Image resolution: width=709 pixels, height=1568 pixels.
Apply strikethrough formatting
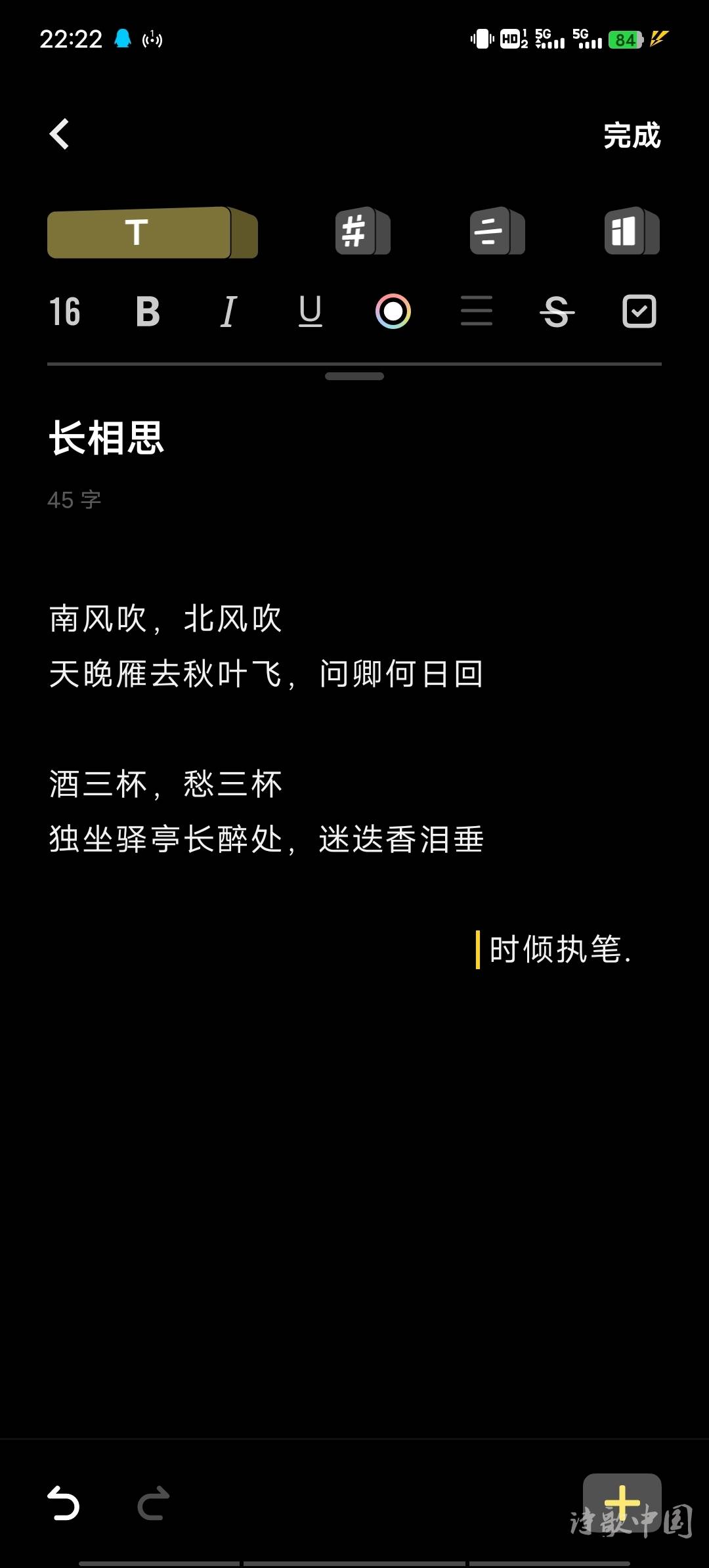click(x=557, y=311)
